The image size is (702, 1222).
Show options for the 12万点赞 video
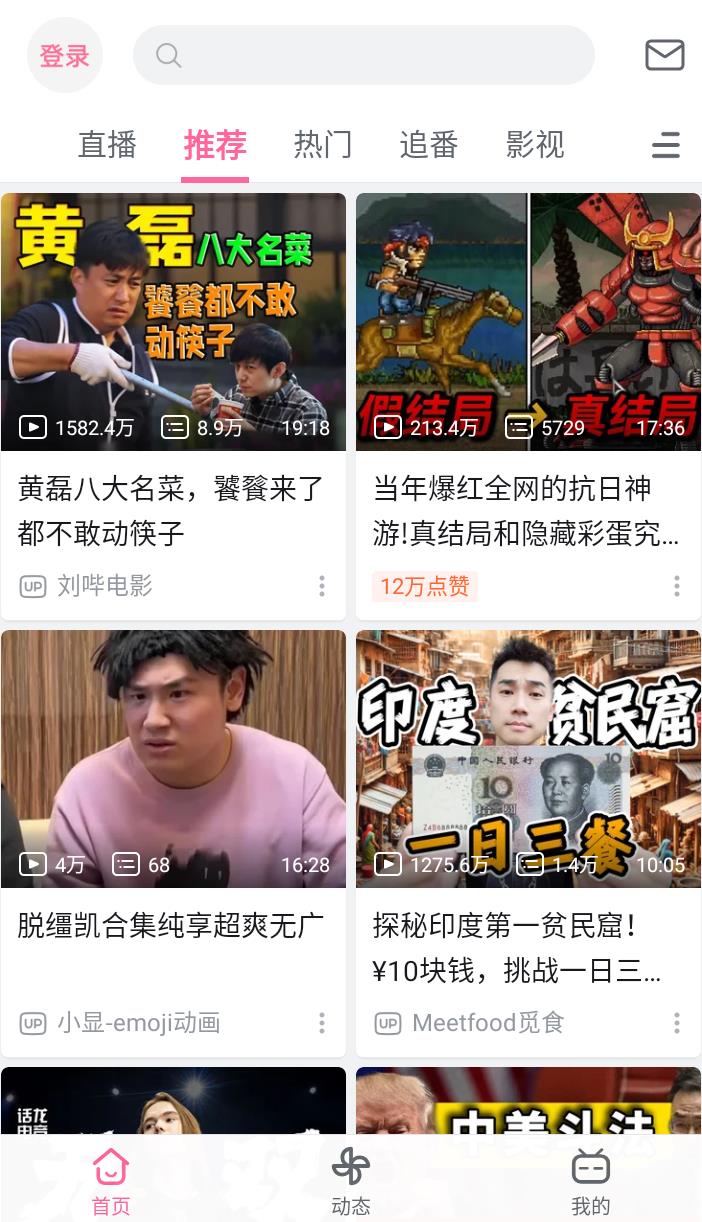pos(677,586)
